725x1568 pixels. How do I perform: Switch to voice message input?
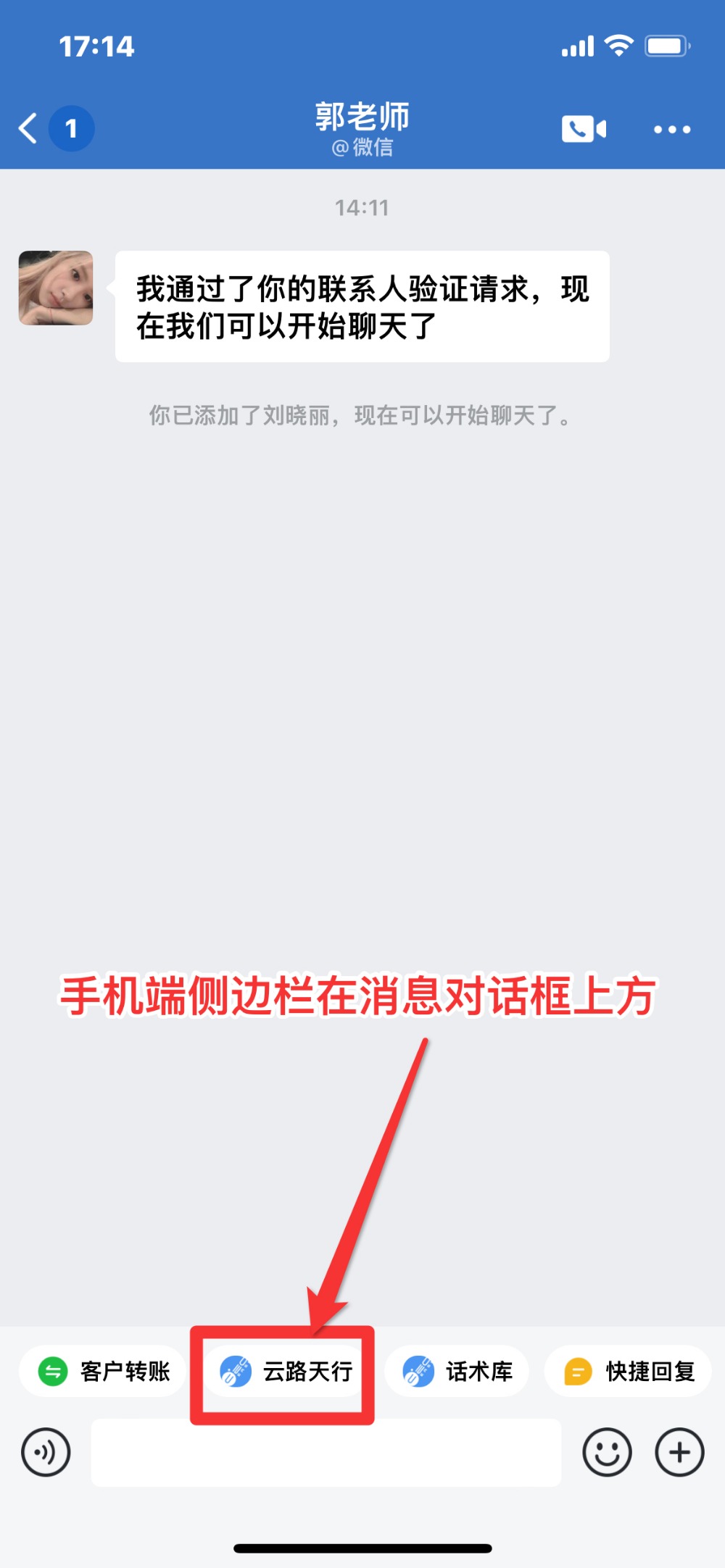click(x=46, y=1452)
